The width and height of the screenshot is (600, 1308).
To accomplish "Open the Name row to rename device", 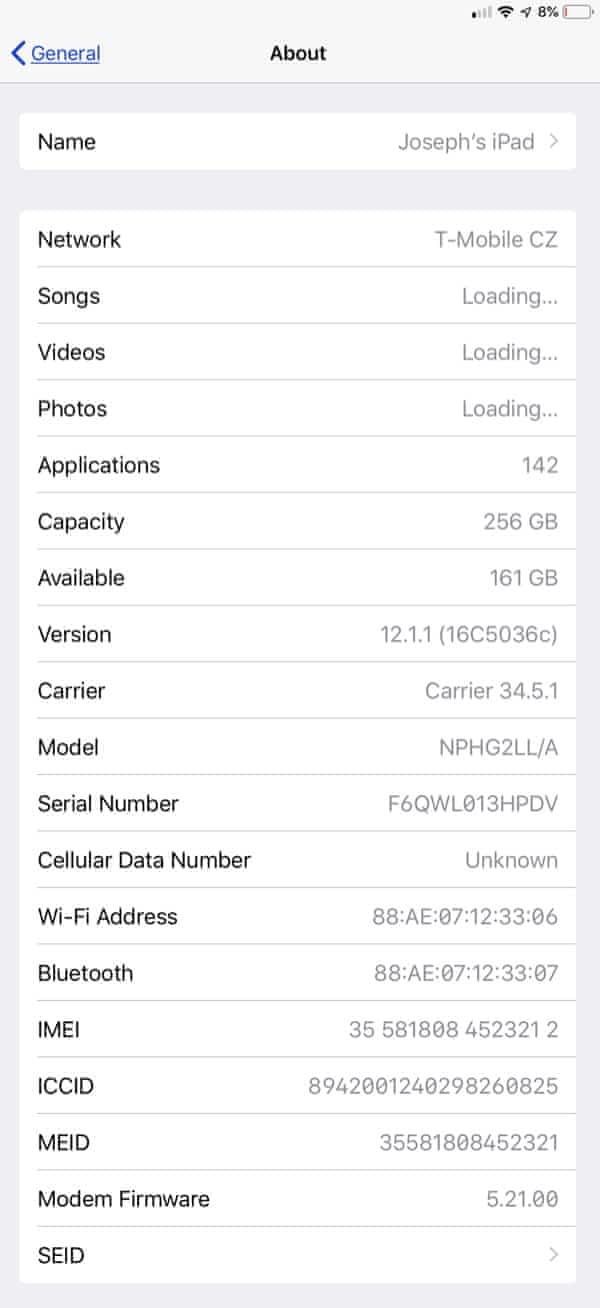I will pyautogui.click(x=297, y=142).
